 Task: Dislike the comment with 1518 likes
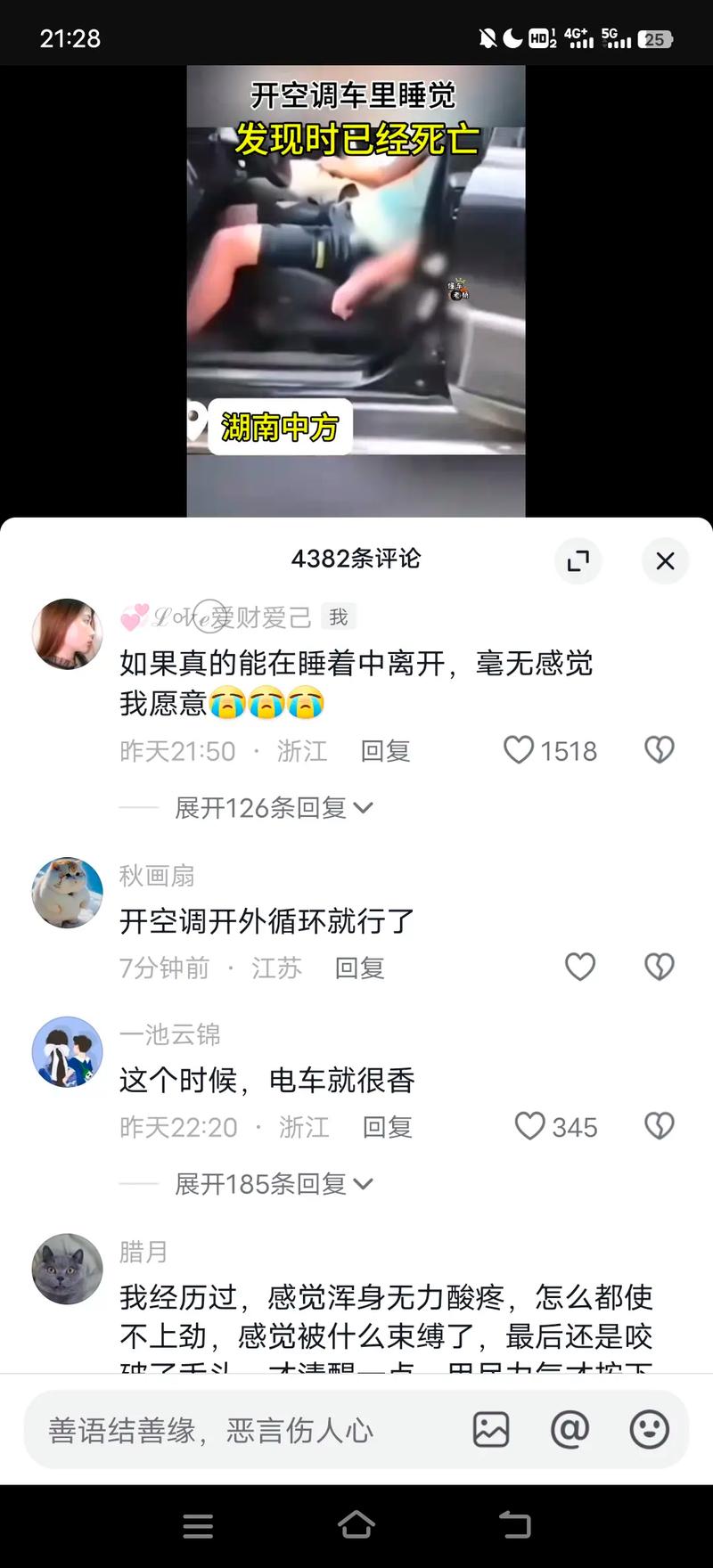pos(660,750)
